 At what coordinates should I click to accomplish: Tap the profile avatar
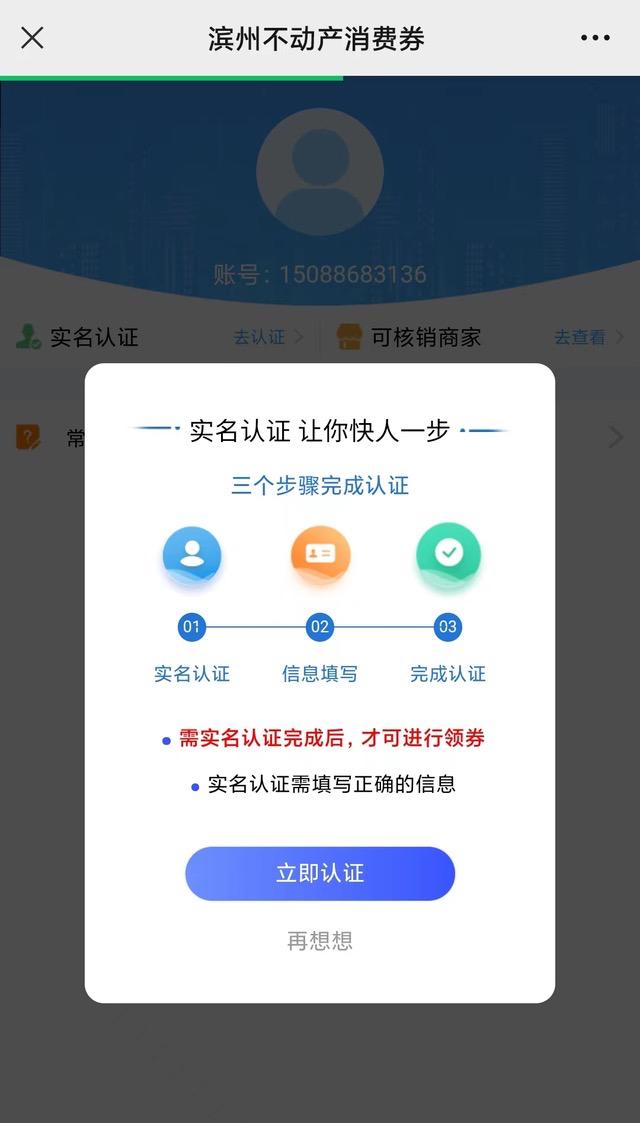tap(320, 172)
